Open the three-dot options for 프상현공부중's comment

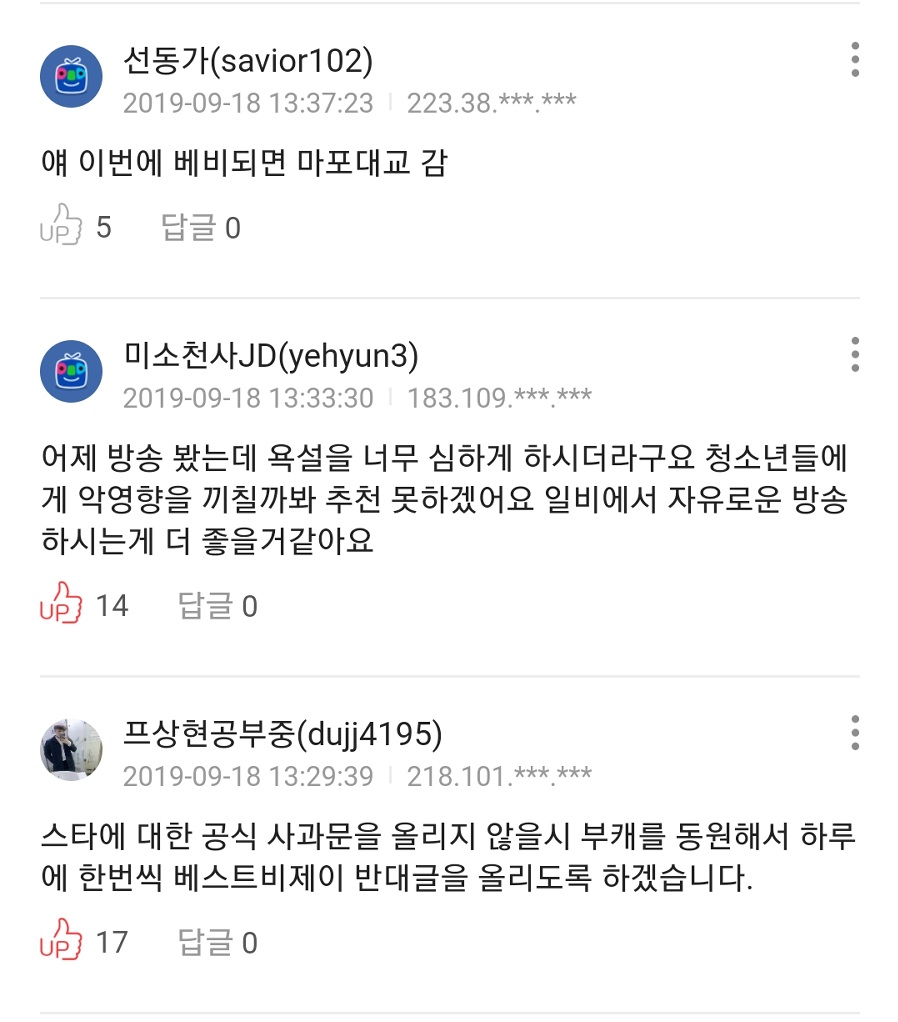[855, 735]
